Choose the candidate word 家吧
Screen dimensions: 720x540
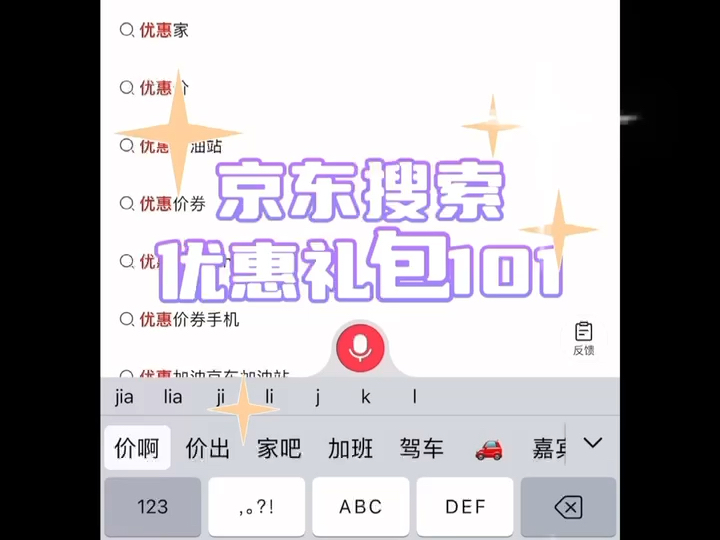pos(279,448)
